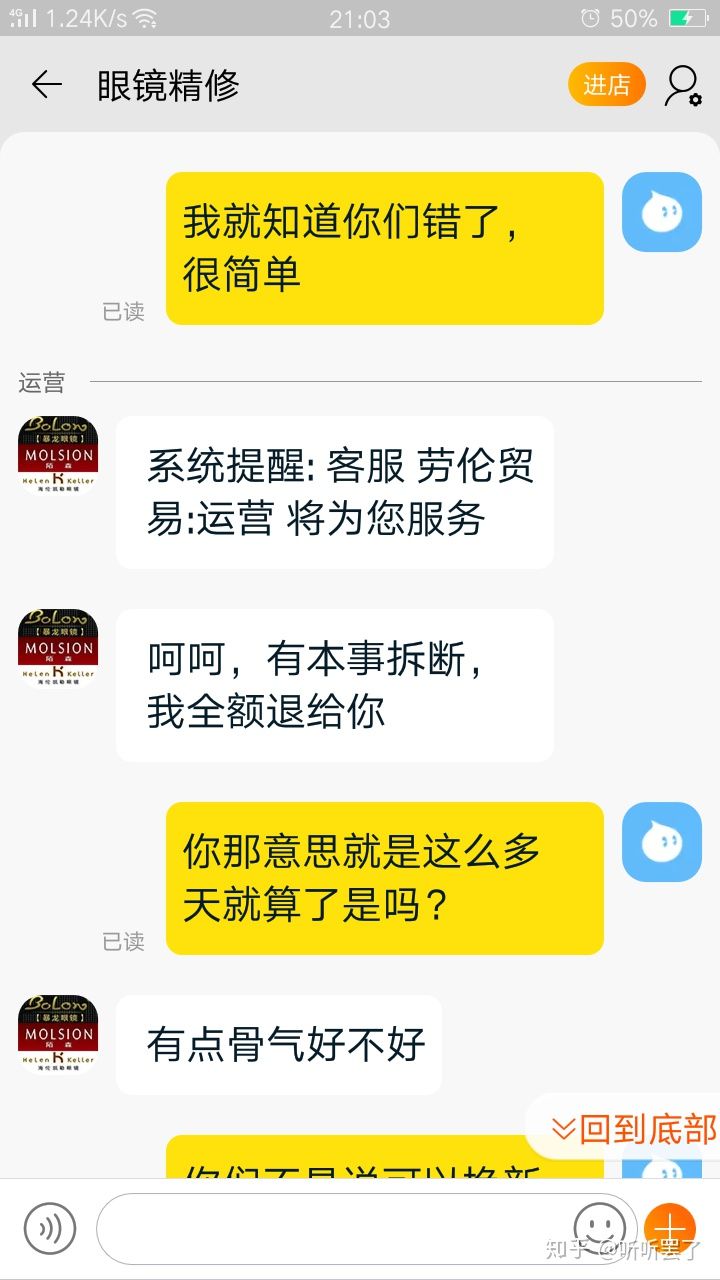720x1280 pixels.
Task: Open the contact profile settings icon
Action: (683, 86)
